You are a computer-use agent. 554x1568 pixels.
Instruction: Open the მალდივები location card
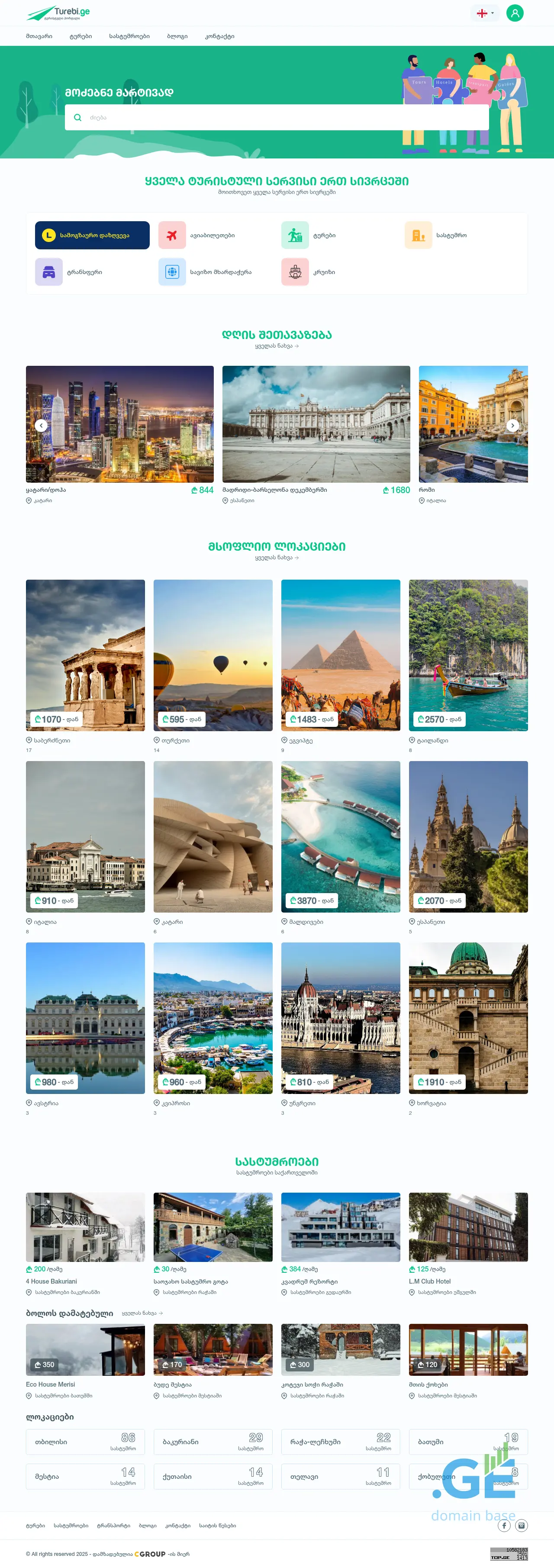coord(340,836)
